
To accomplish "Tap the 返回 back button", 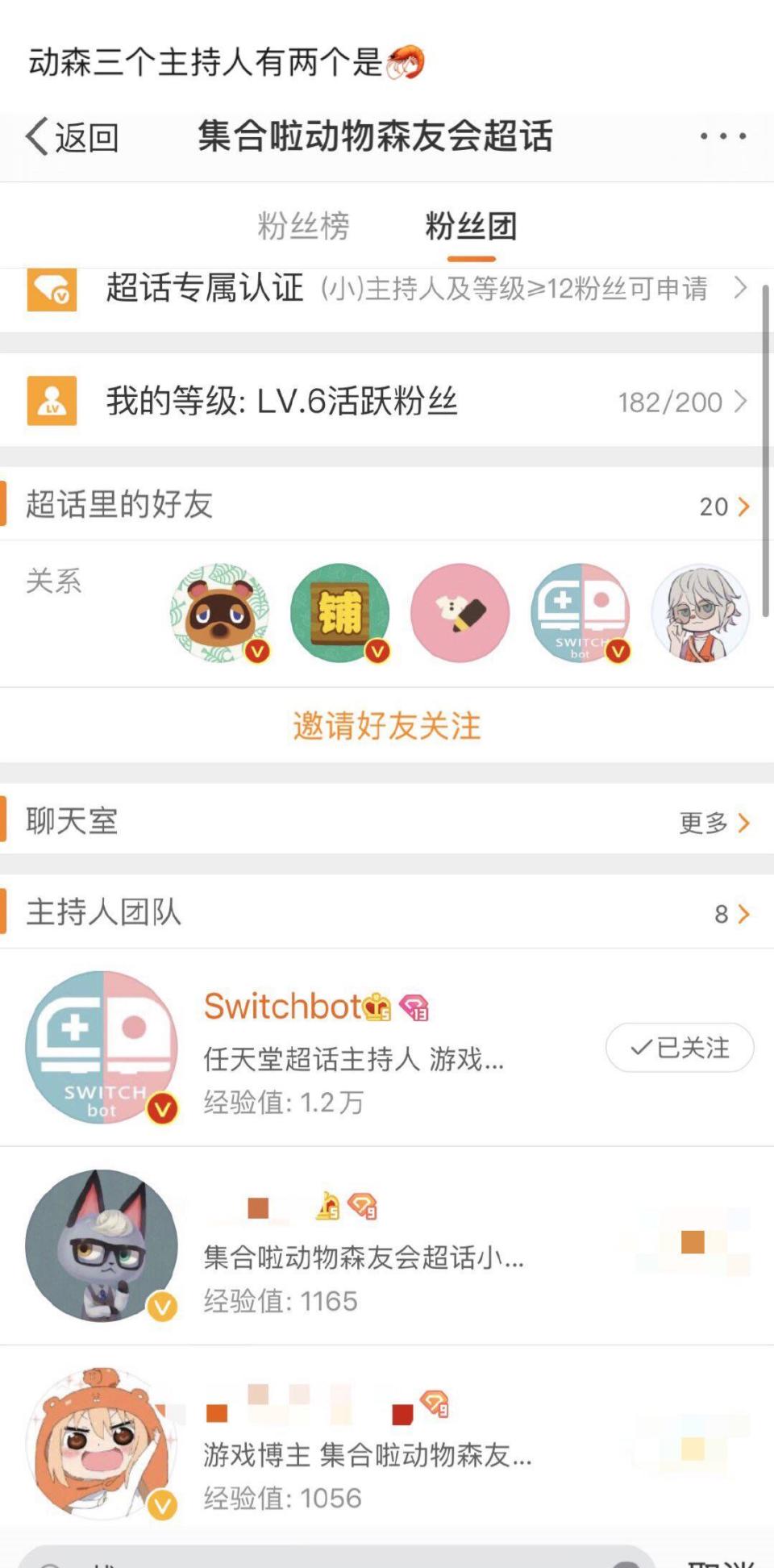I will [x=73, y=136].
